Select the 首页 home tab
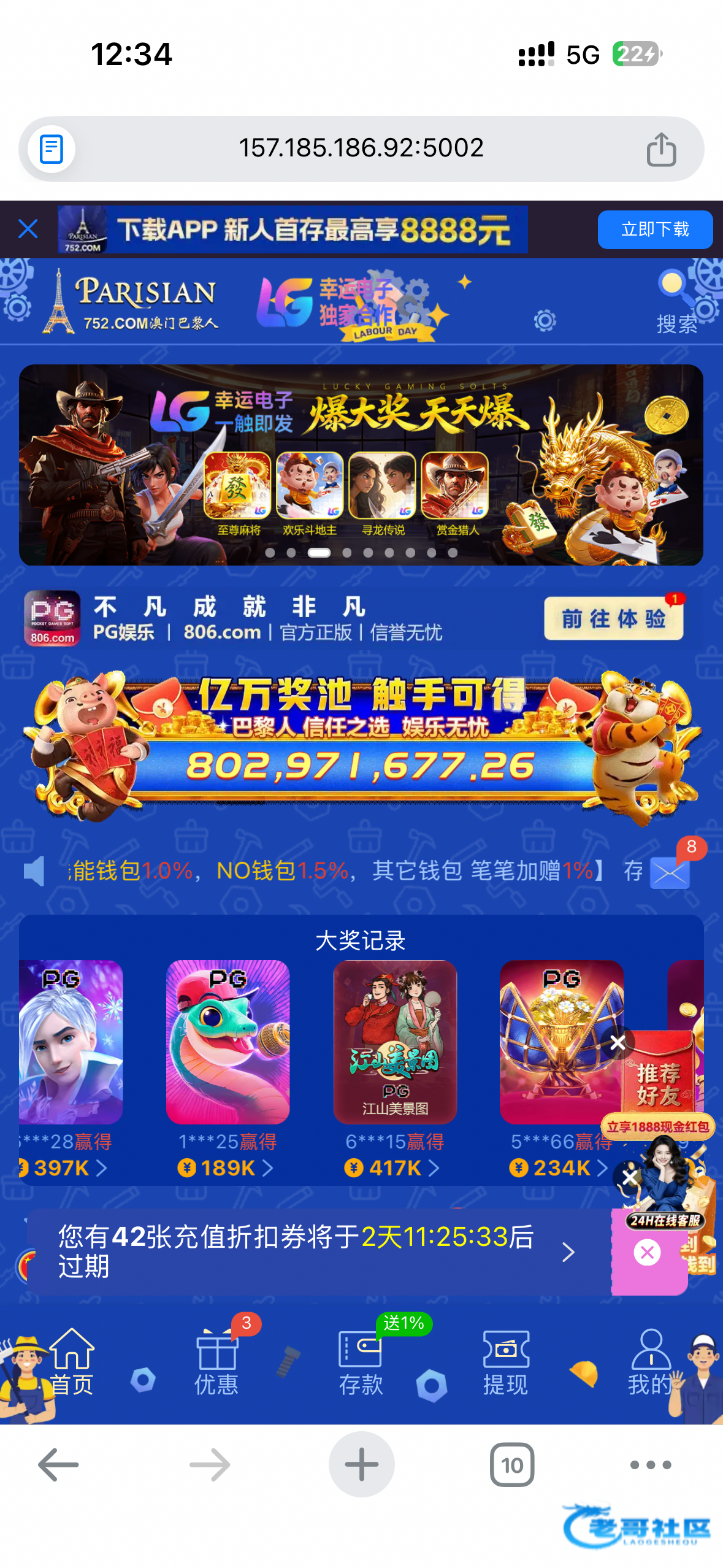The image size is (723, 1568). 72,1362
